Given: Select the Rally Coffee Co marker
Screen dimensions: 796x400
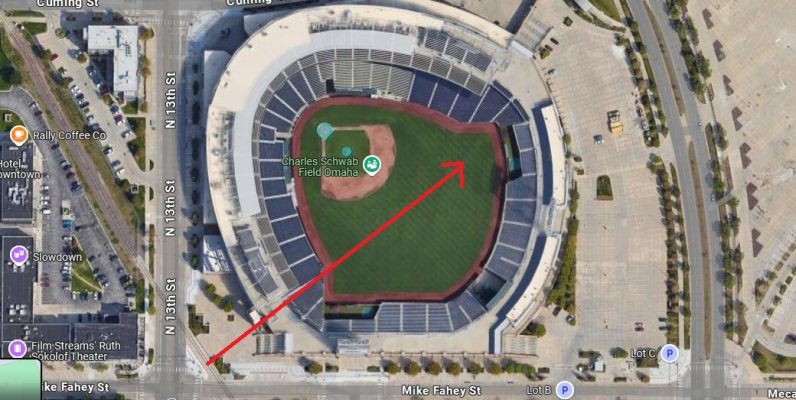Looking at the screenshot, I should 17,135.
